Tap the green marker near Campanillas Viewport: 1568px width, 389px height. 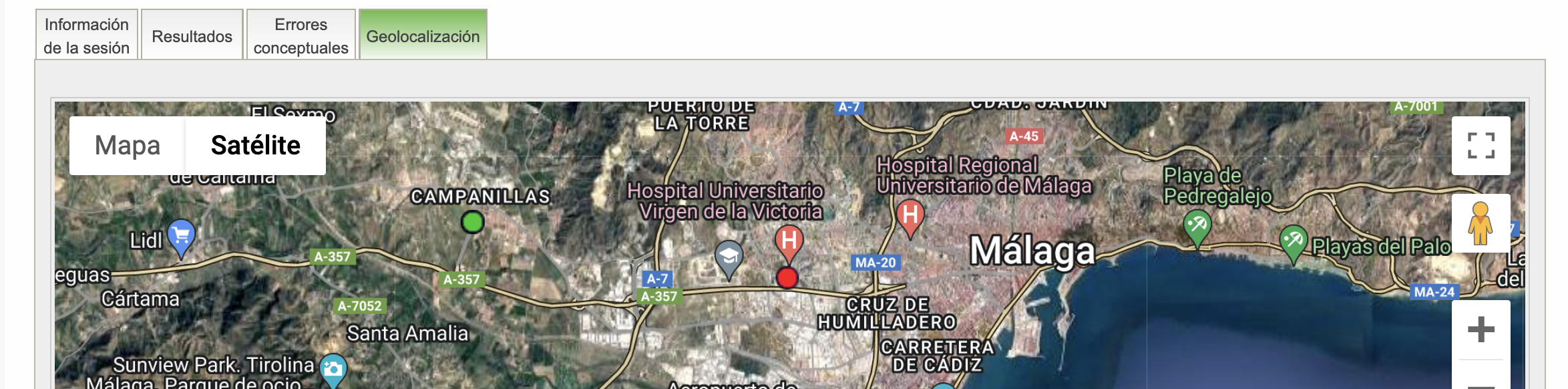[472, 222]
